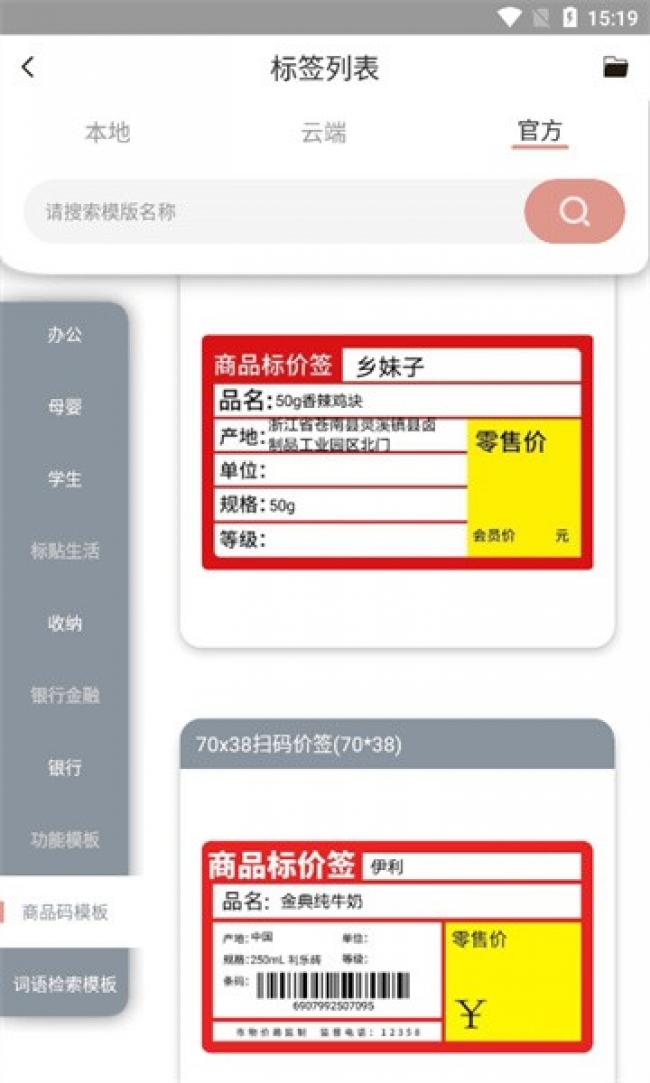Open the 乡妹子 price tag template
The image size is (650, 1083).
tap(397, 452)
